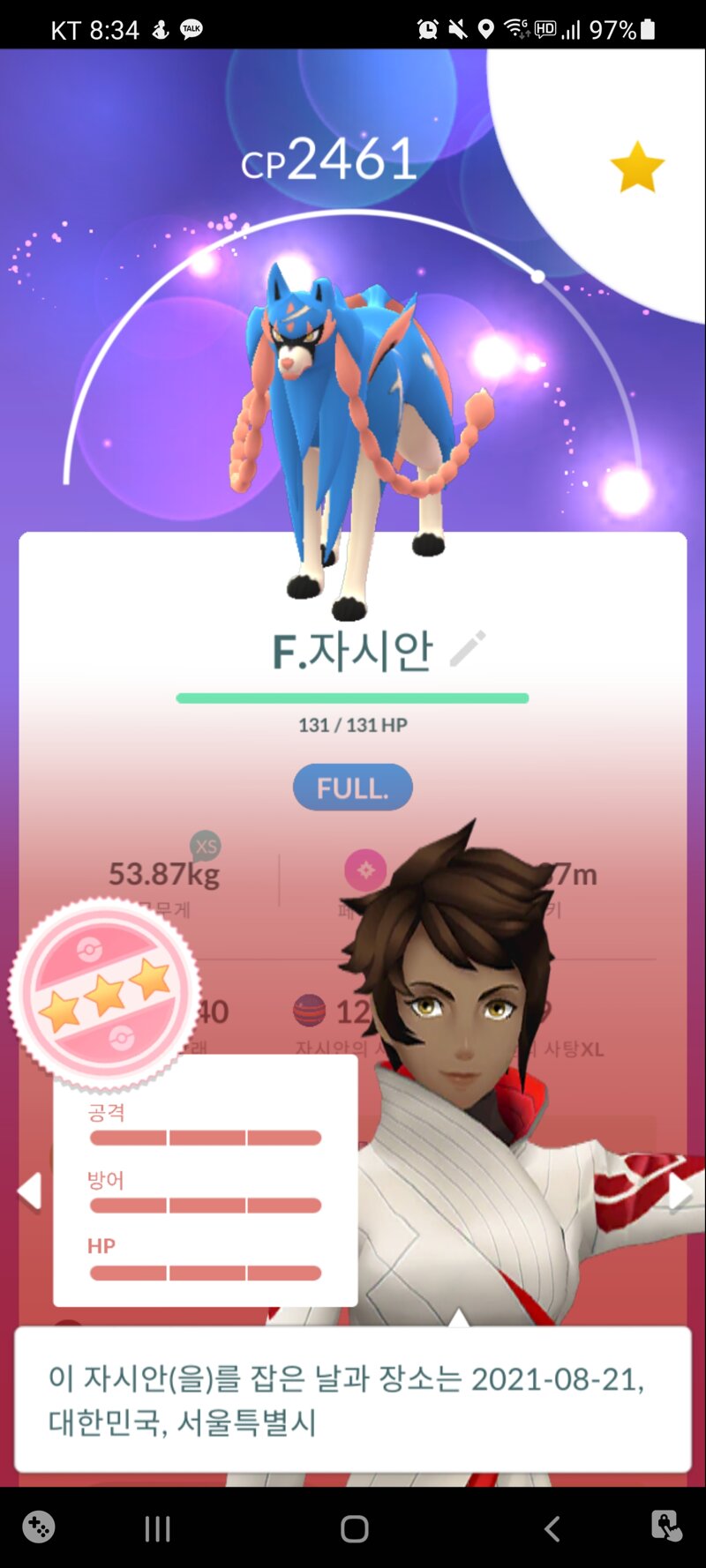
Task: Tap the system back button
Action: 552,1528
